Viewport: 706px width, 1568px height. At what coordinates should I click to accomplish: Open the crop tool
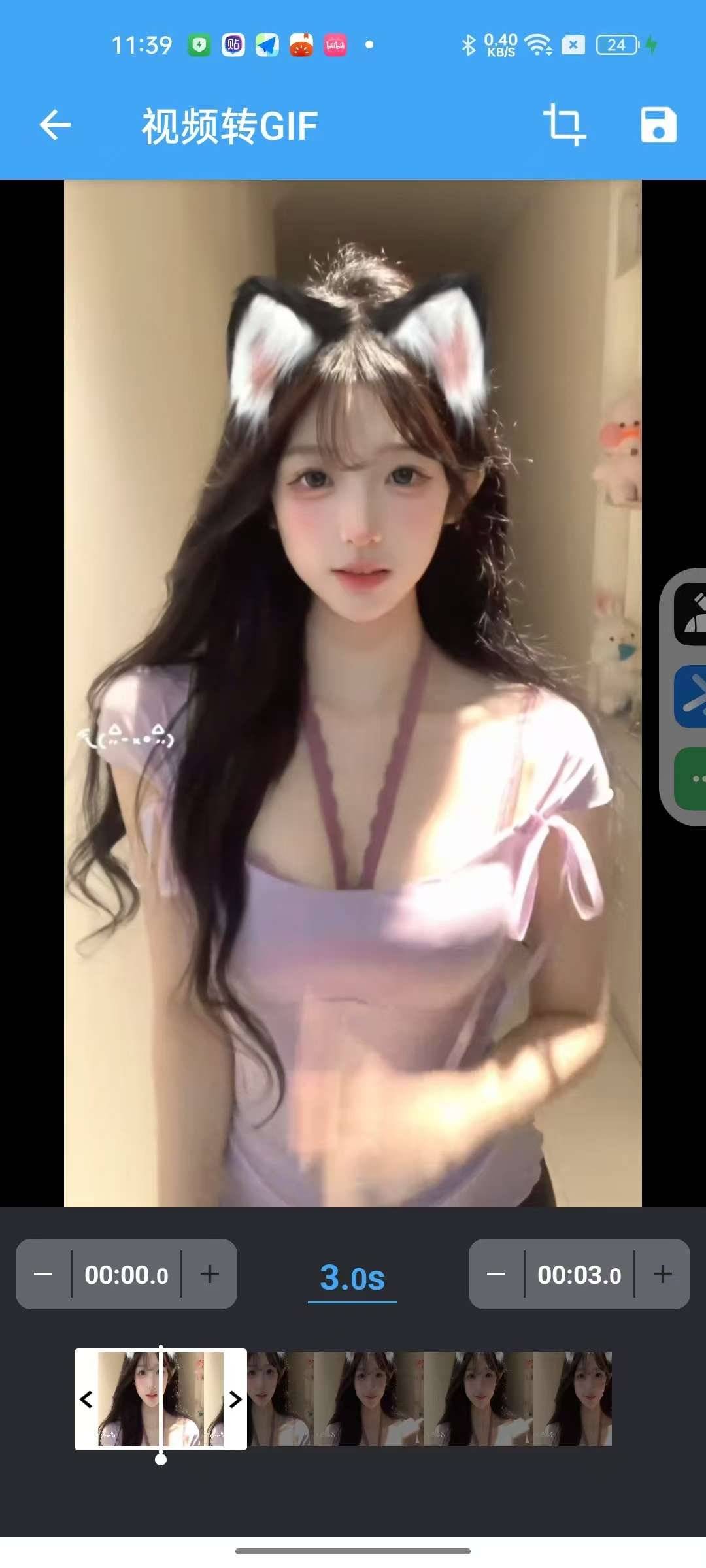(564, 124)
